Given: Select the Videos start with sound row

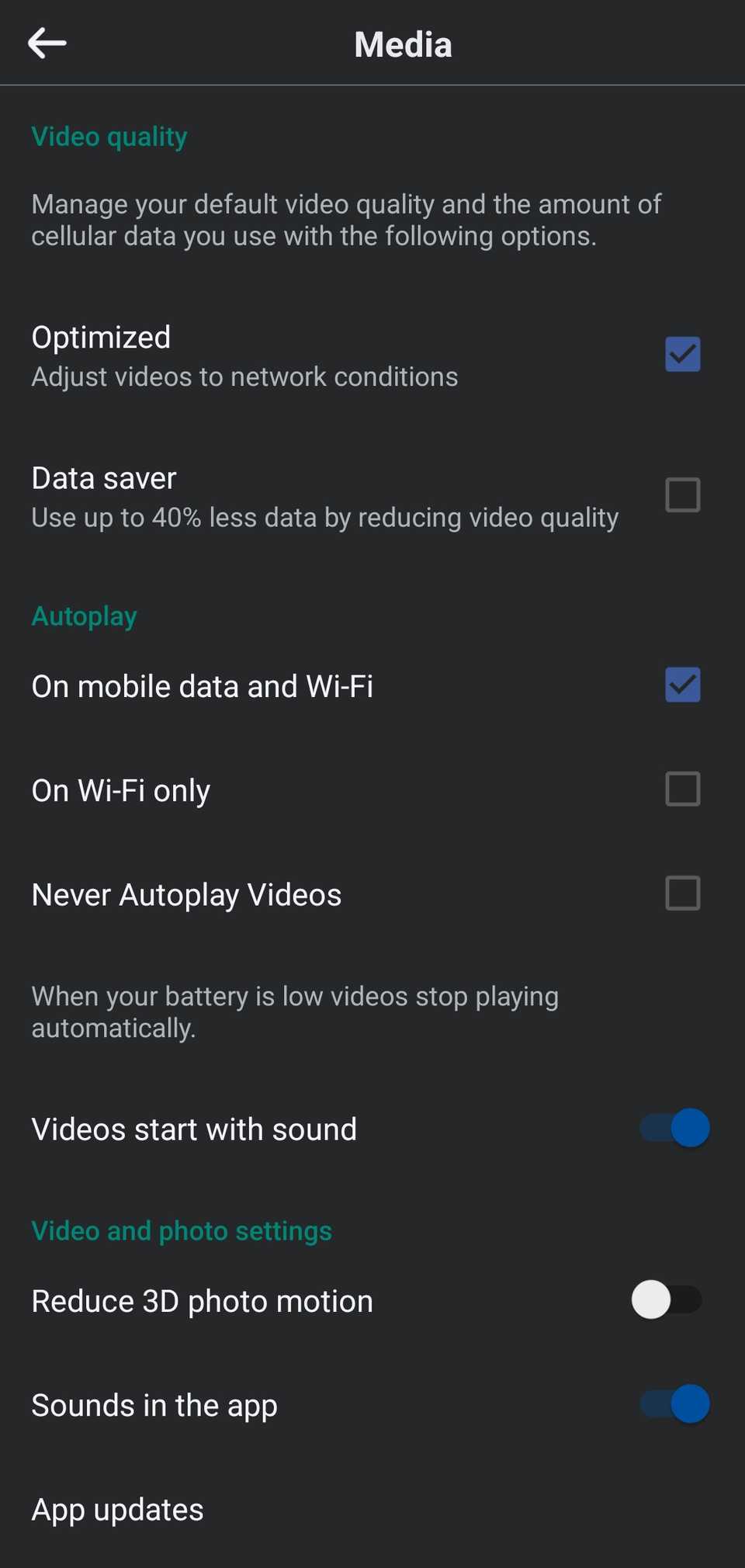Looking at the screenshot, I should [194, 1128].
